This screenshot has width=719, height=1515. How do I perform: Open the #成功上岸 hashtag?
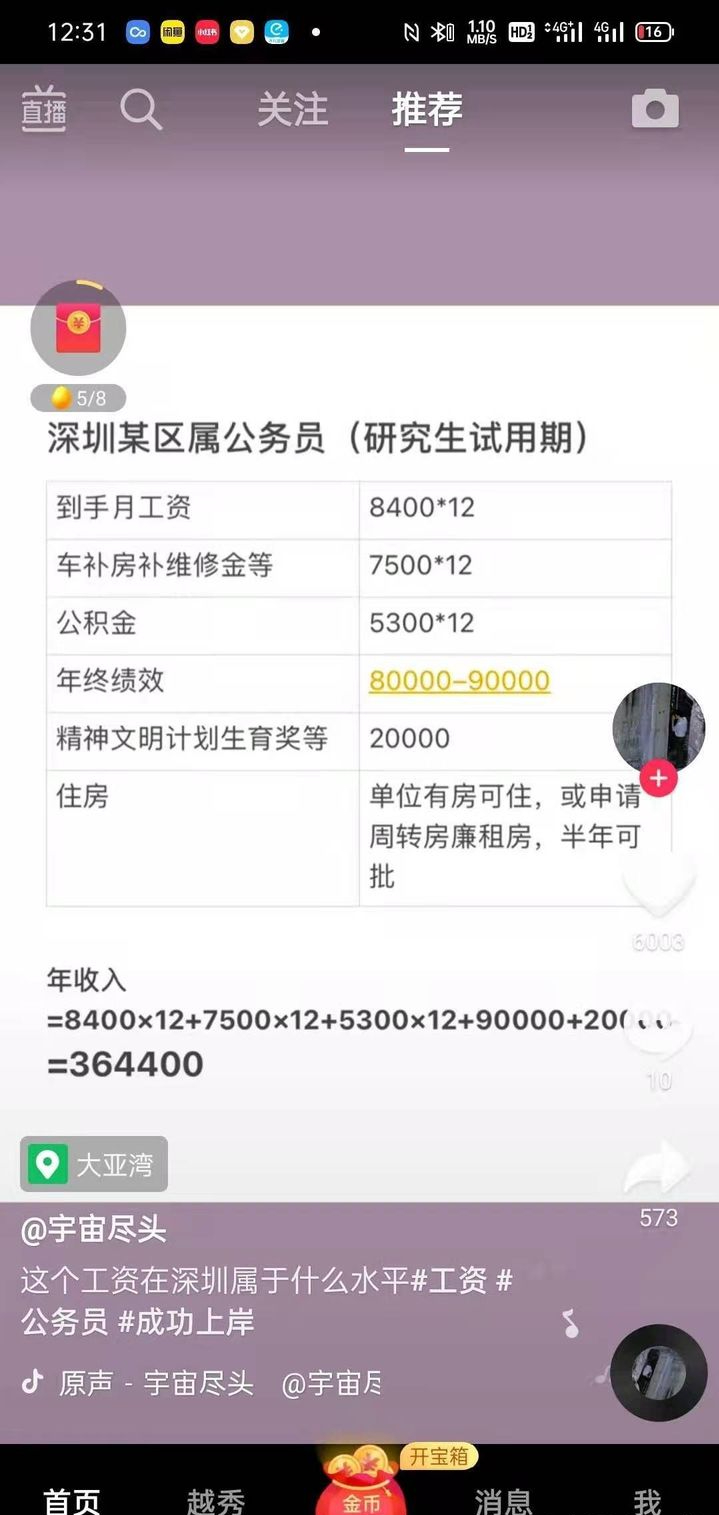186,1321
